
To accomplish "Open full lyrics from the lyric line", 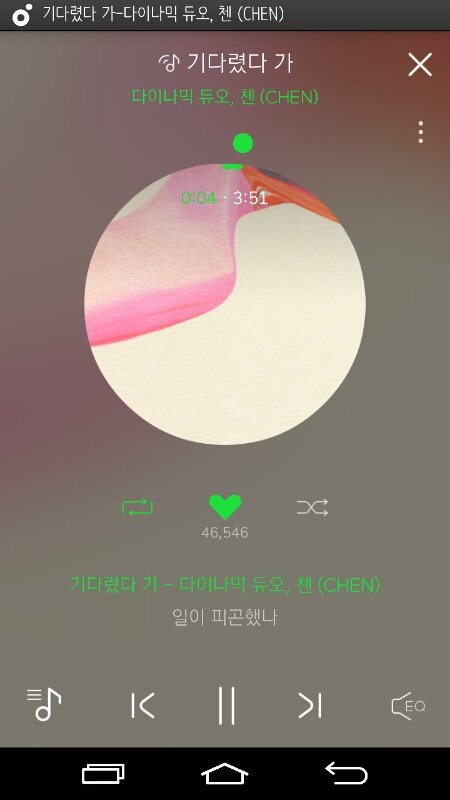I will (225, 618).
